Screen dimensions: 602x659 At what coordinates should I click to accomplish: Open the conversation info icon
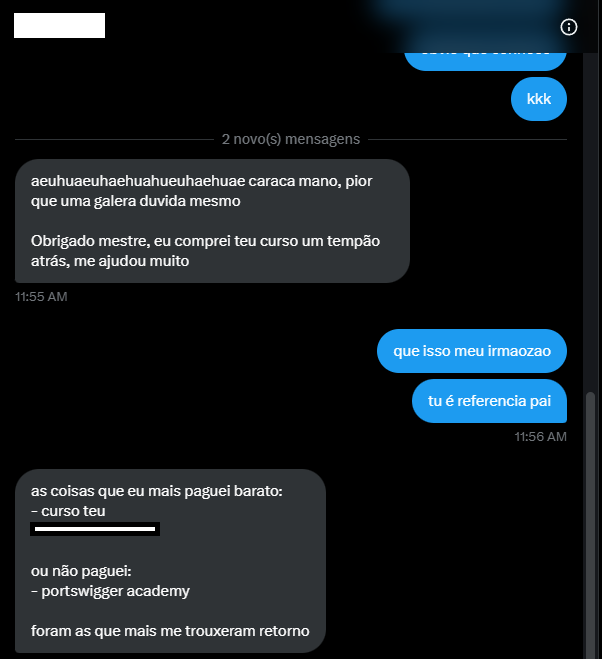click(569, 27)
